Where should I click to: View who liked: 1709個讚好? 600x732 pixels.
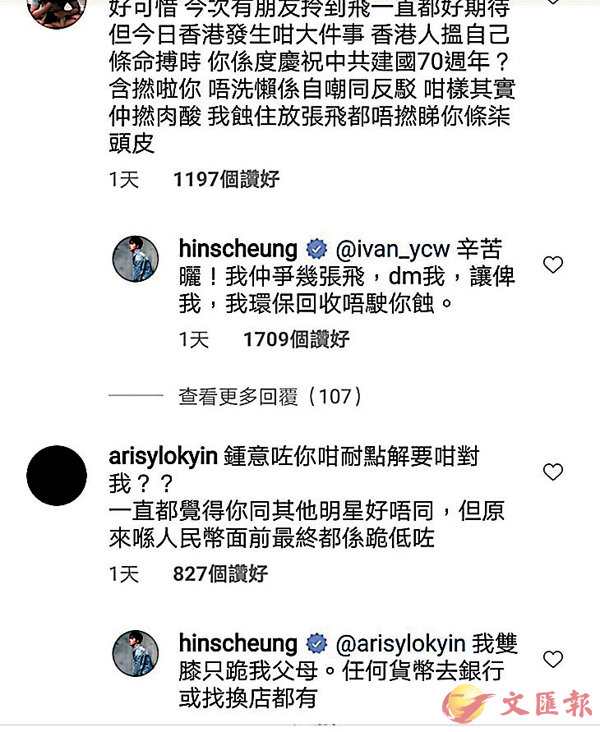coord(296,340)
